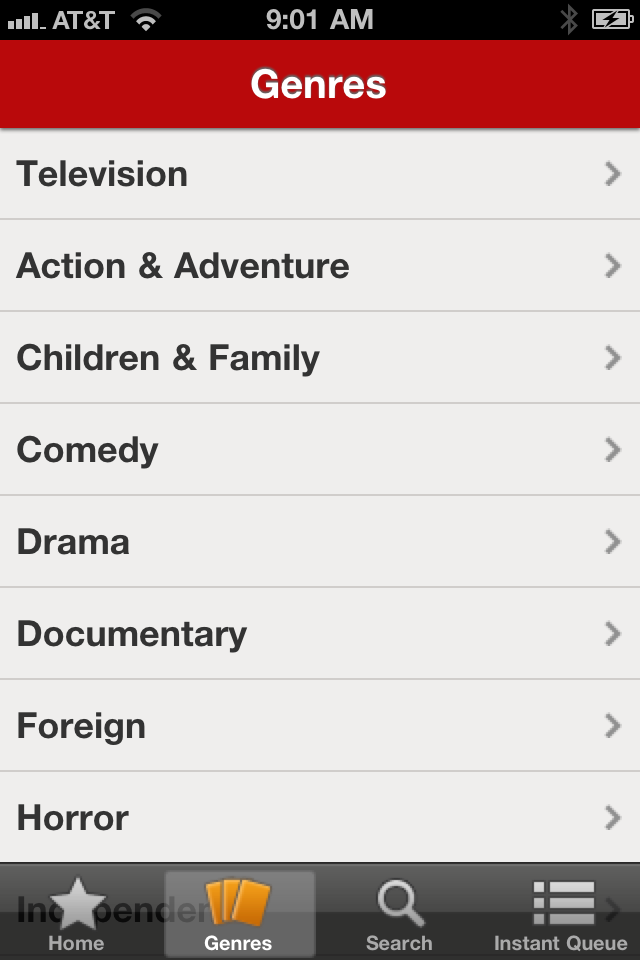Image resolution: width=640 pixels, height=960 pixels.
Task: Select the Children & Family genre
Action: (x=320, y=358)
